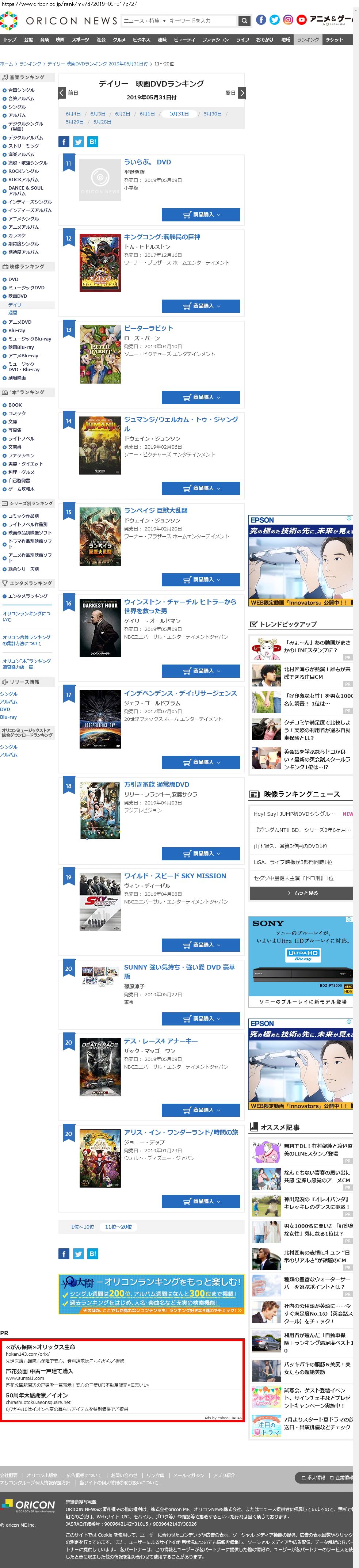Screen dimensions: 359x1568
Task: Open the «がん保険»オリックス生命 ad link
Action: tap(41, 1347)
